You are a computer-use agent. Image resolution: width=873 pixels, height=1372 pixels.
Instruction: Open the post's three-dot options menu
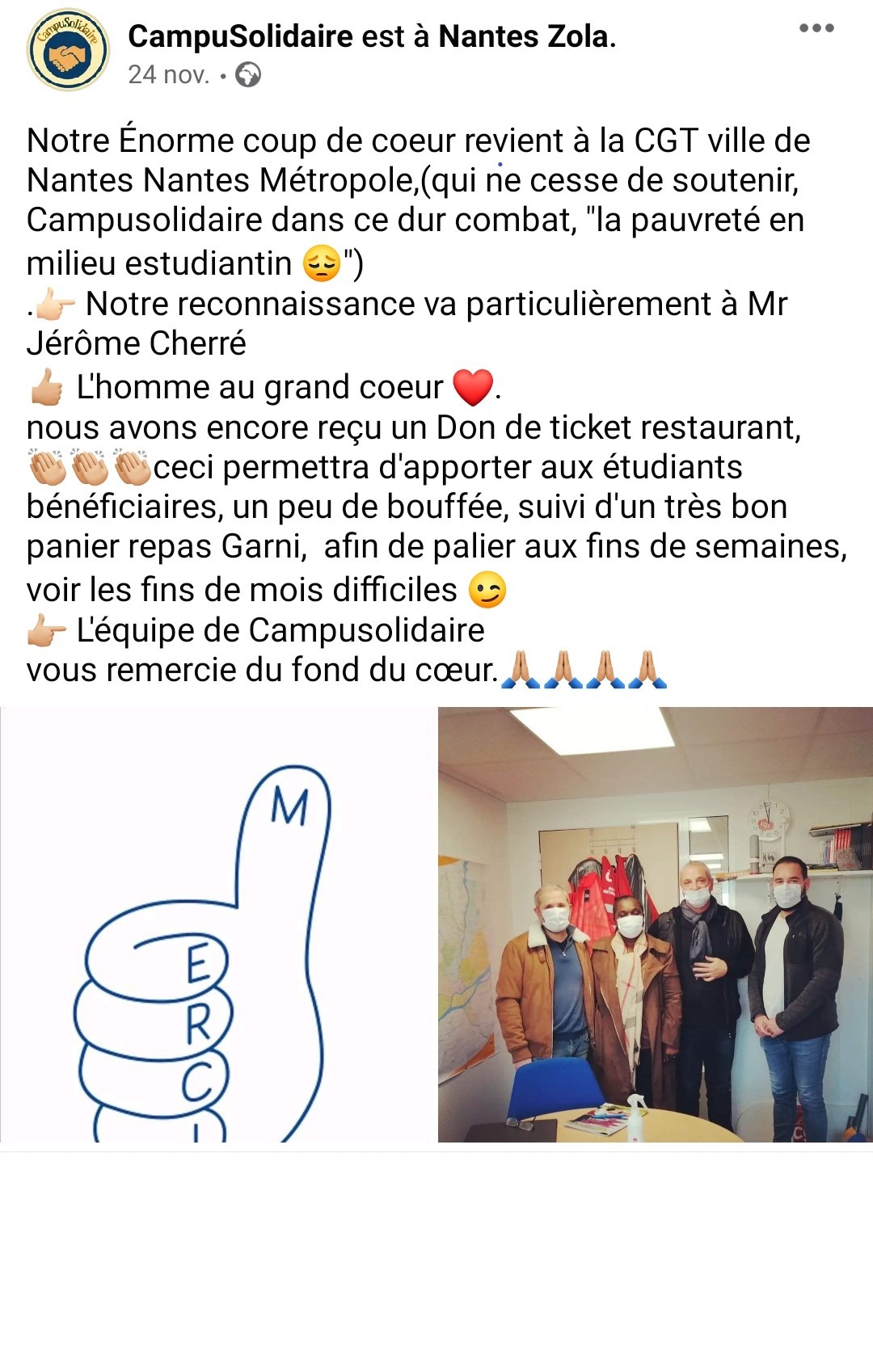click(816, 28)
